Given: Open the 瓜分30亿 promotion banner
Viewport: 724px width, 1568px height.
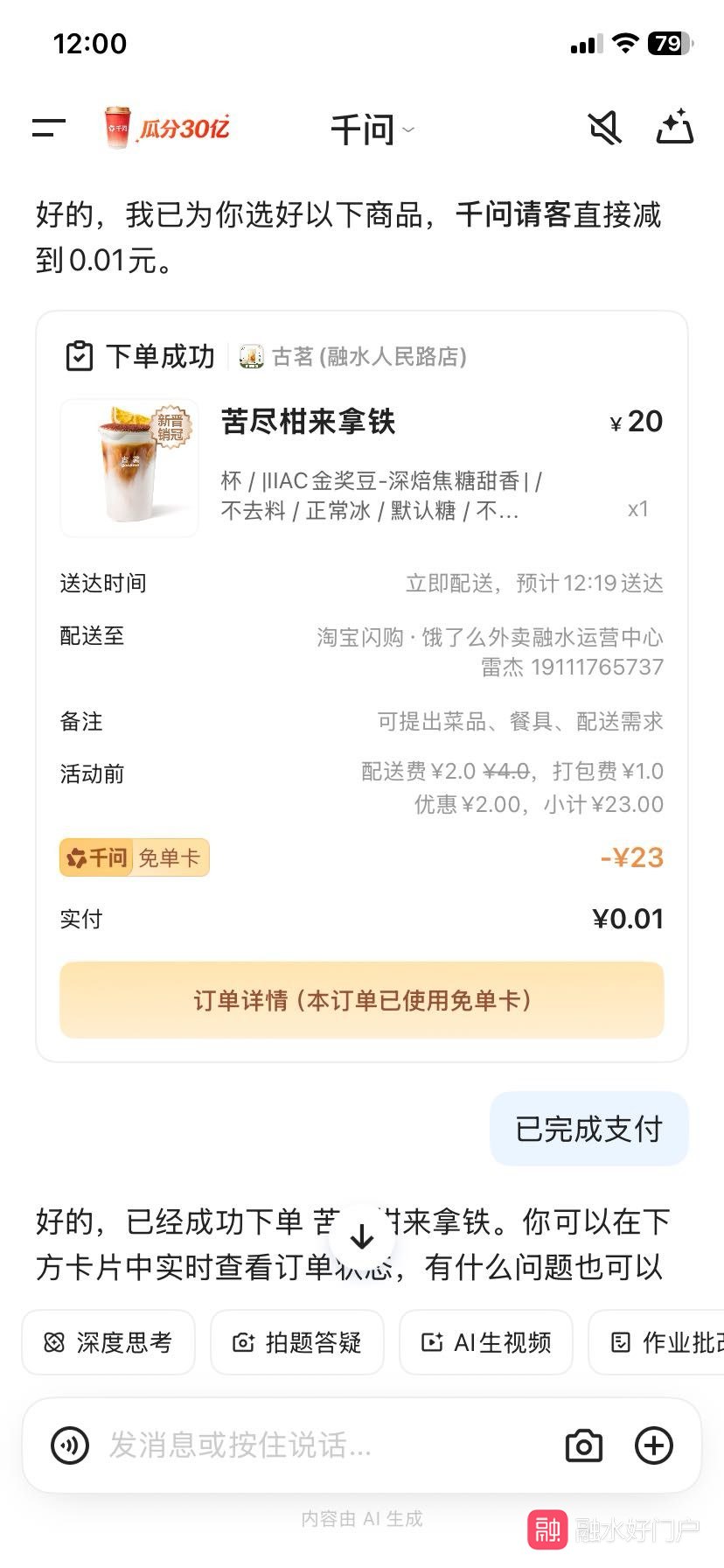Looking at the screenshot, I should 166,129.
